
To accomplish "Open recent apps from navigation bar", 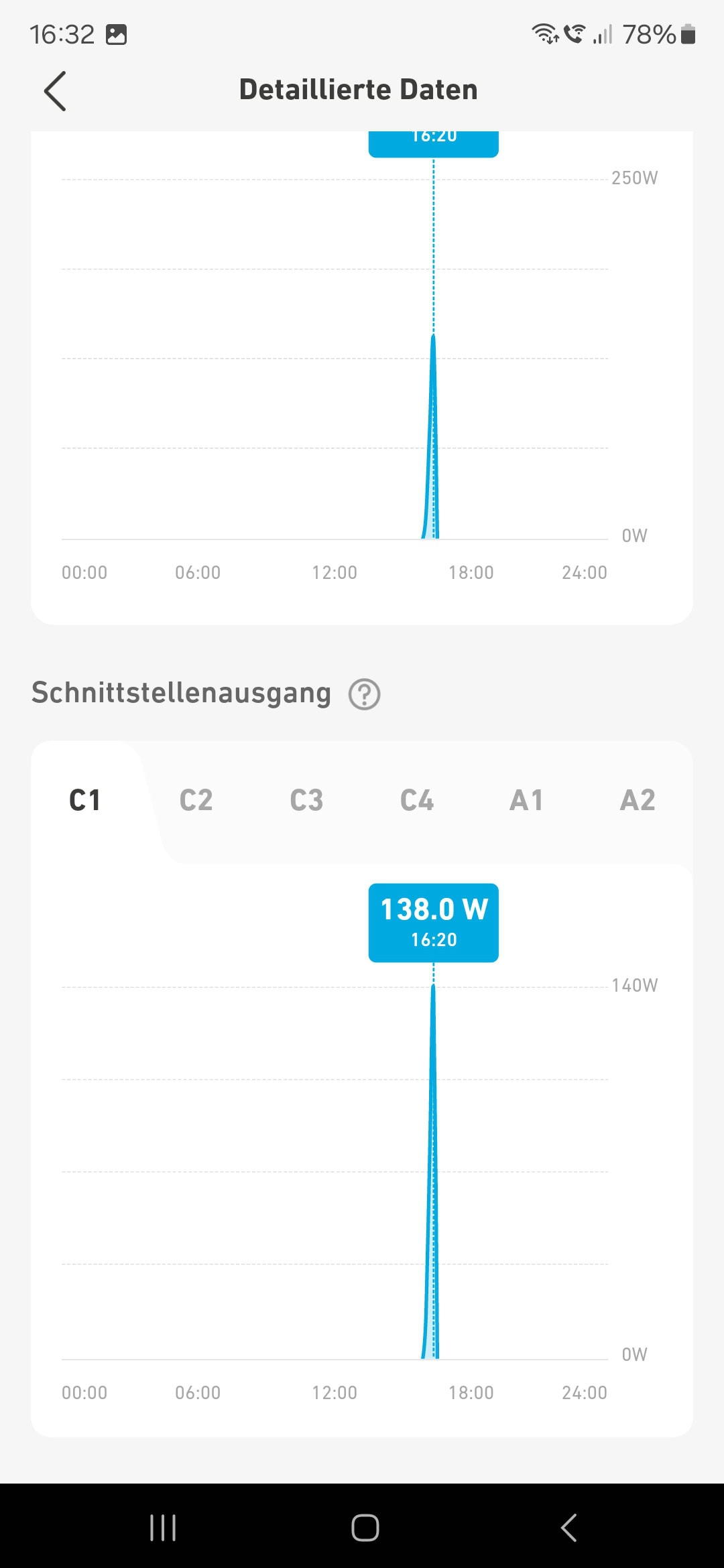I will pyautogui.click(x=163, y=1528).
